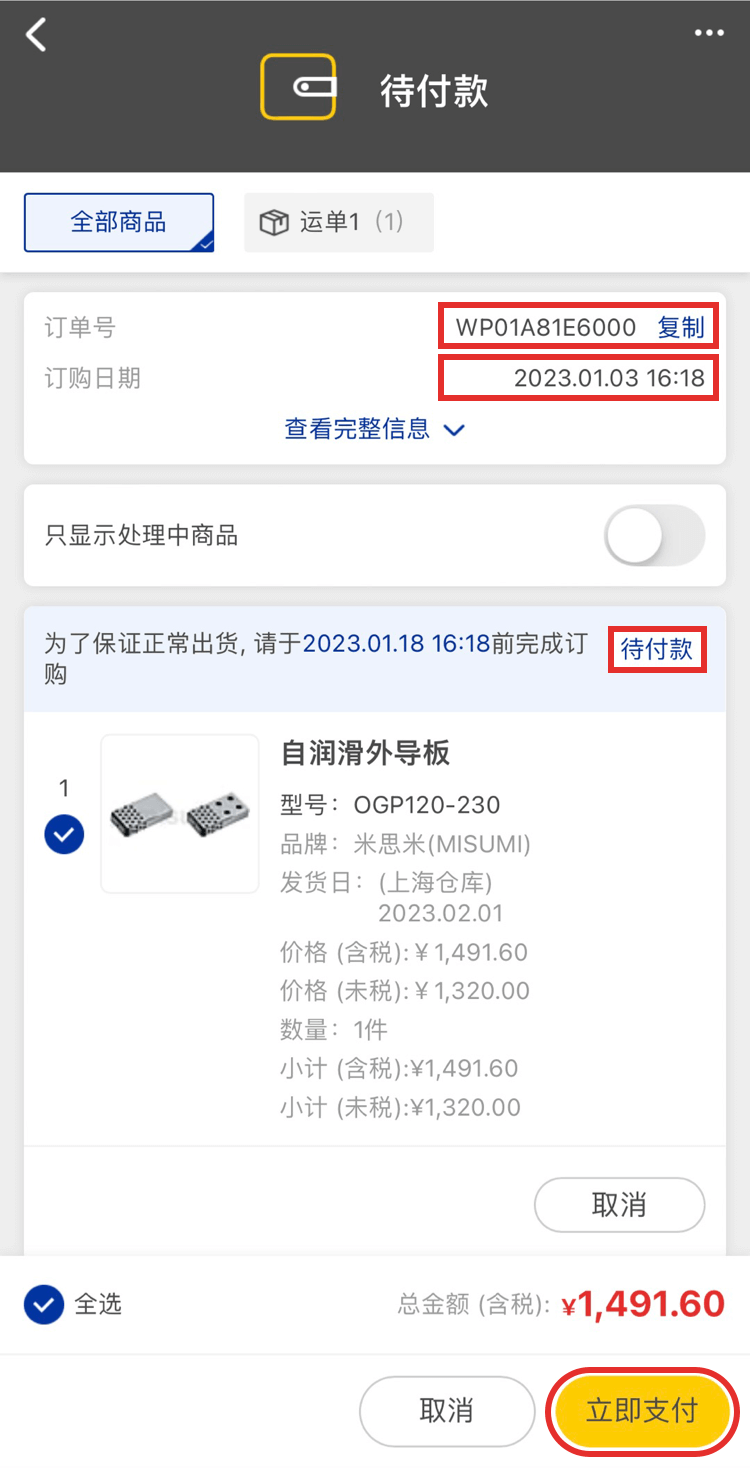The image size is (750, 1481).
Task: Toggle the 全选 checkbox
Action: point(44,1304)
